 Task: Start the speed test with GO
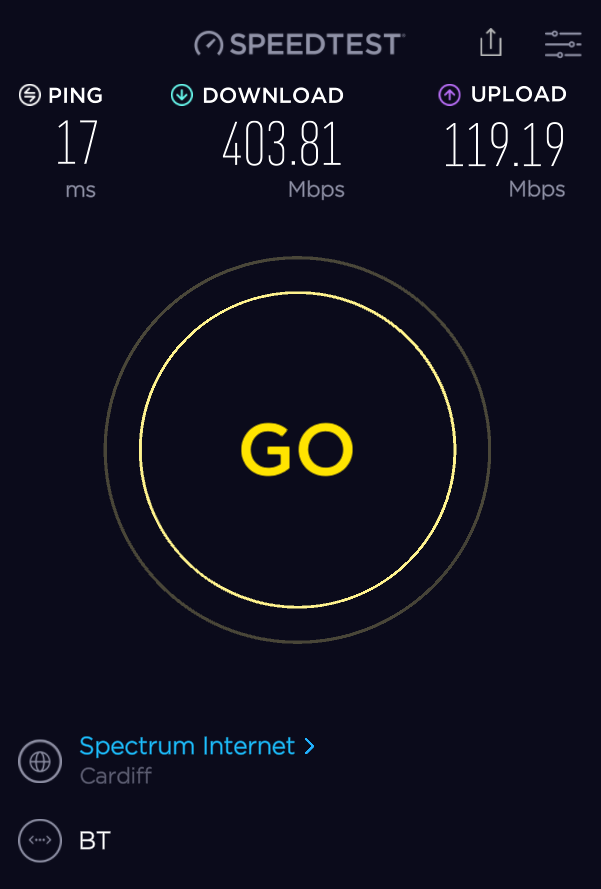tap(297, 450)
